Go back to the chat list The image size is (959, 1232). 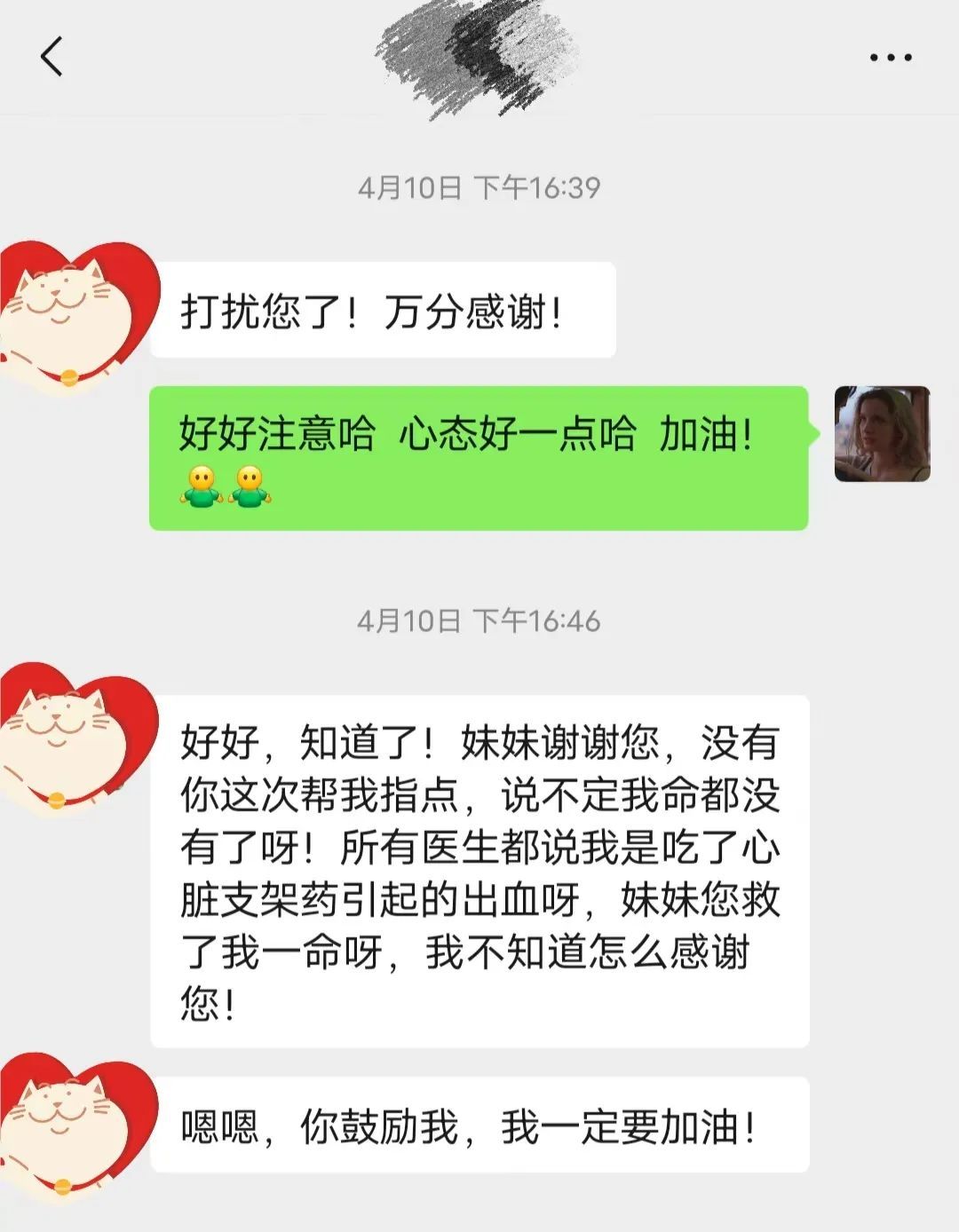pyautogui.click(x=52, y=57)
